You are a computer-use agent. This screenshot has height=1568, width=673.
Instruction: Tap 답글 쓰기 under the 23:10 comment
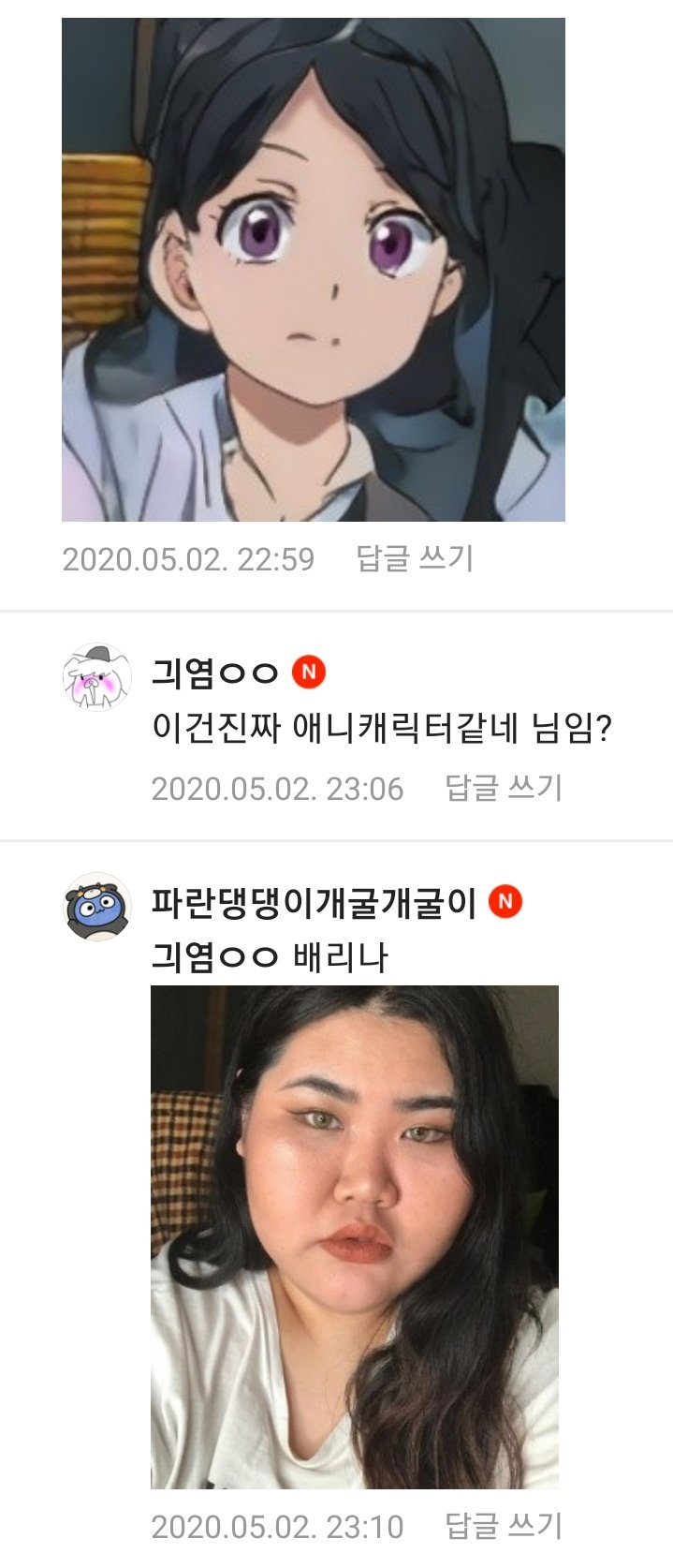(504, 1526)
